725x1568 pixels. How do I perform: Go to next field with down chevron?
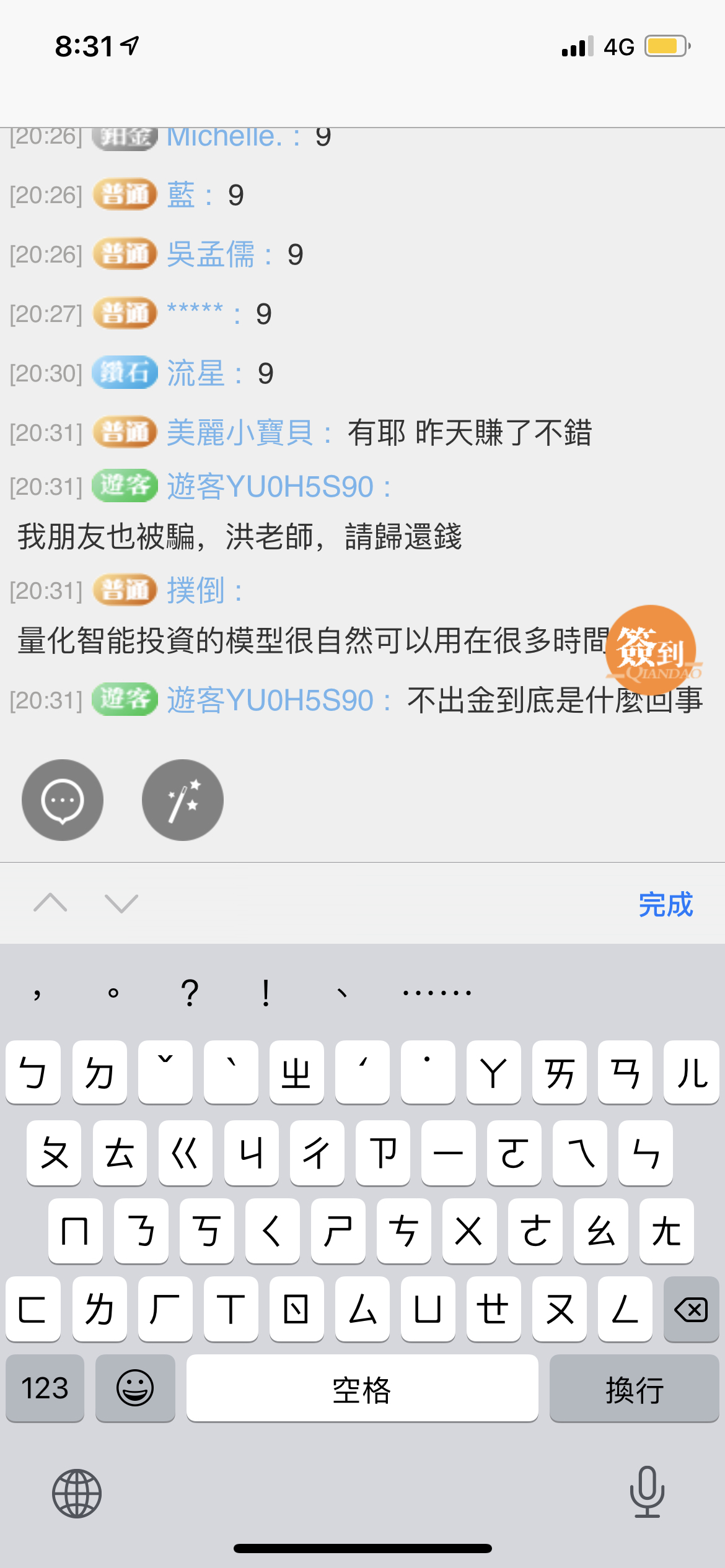(121, 904)
